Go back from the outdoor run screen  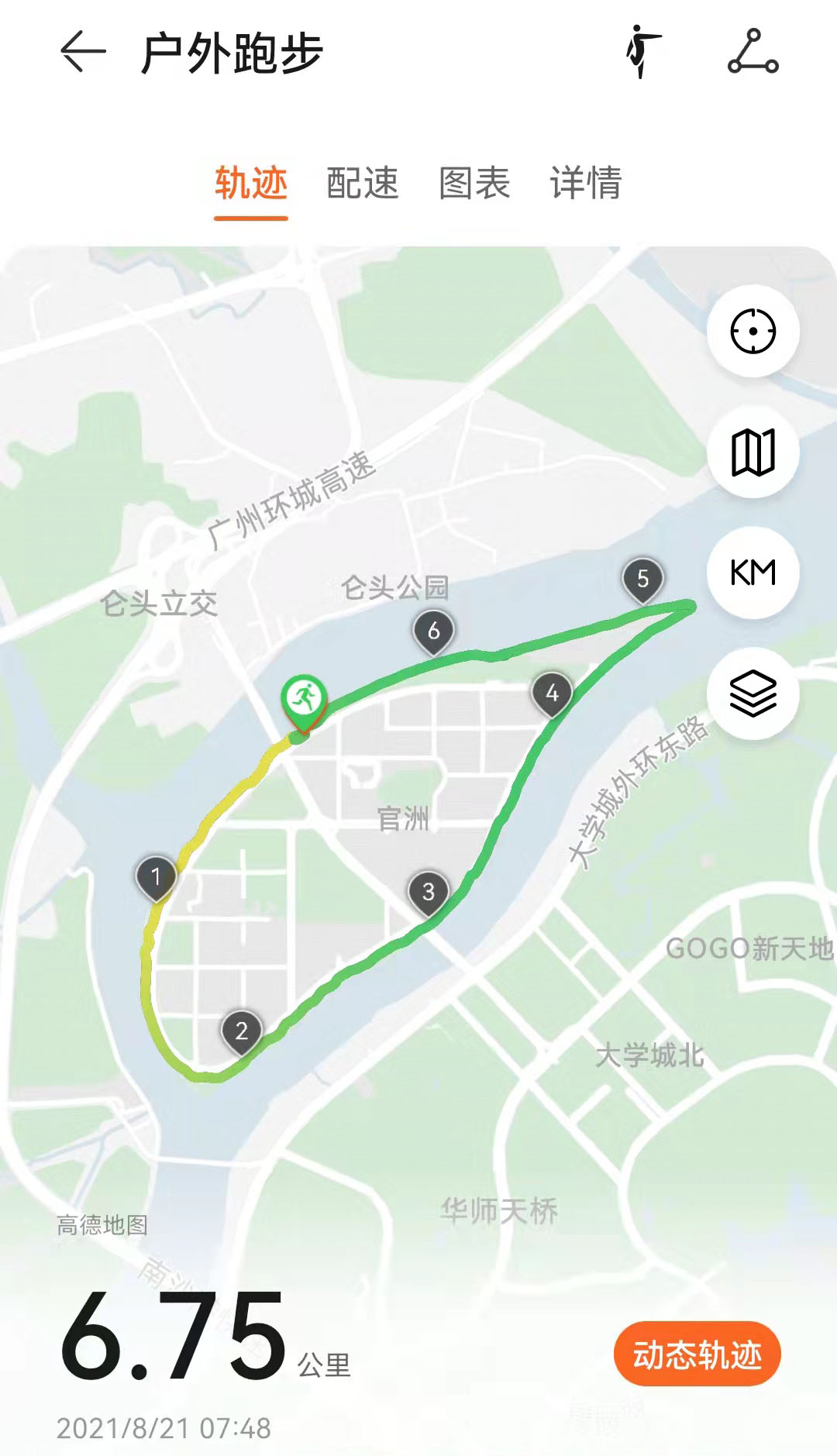coord(83,52)
